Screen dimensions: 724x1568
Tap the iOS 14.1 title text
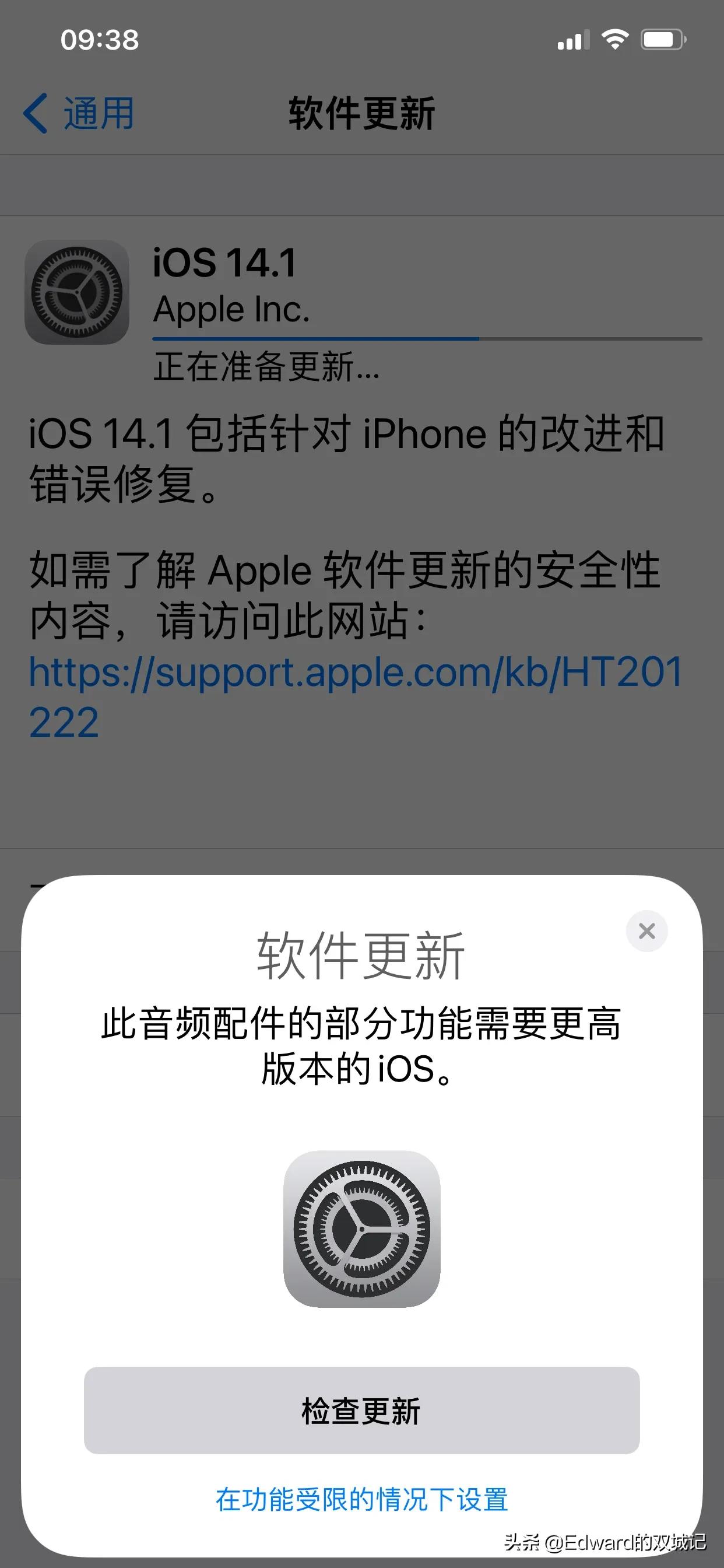click(225, 264)
